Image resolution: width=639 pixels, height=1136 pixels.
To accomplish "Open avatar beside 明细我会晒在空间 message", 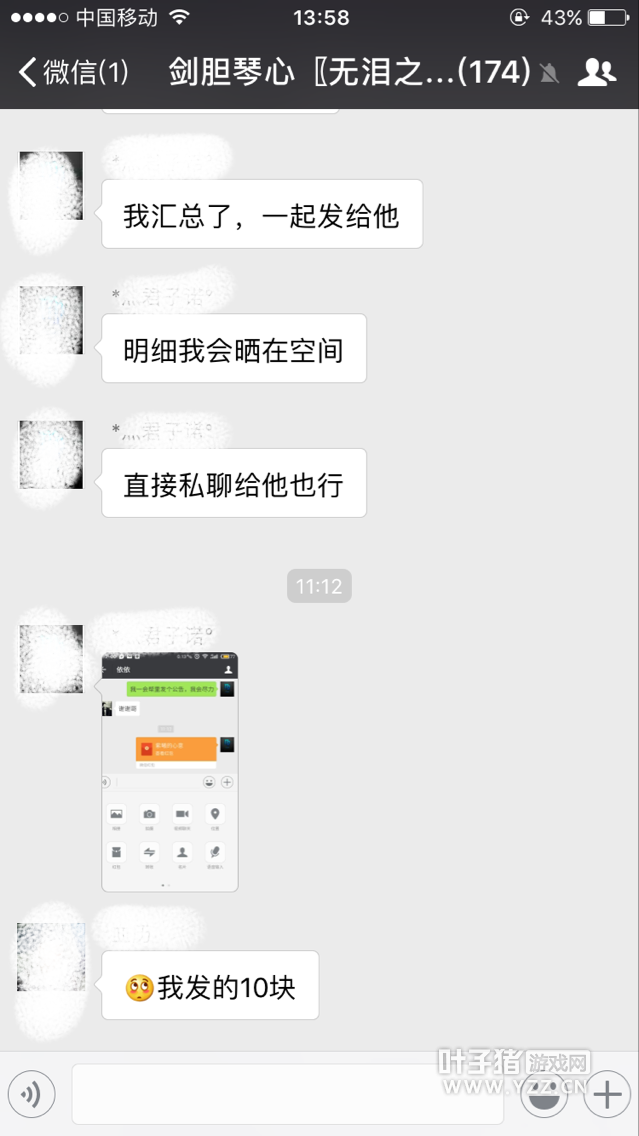I will [51, 320].
